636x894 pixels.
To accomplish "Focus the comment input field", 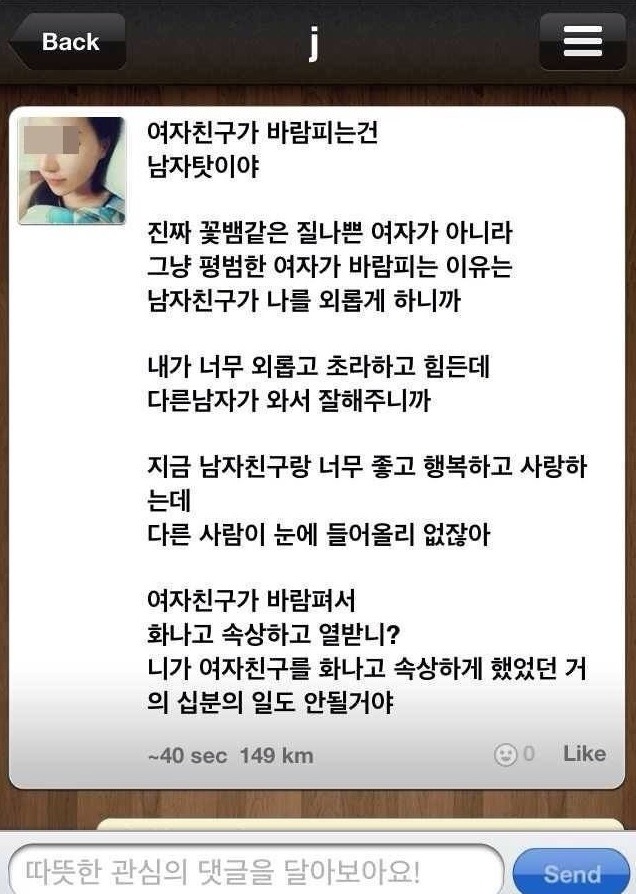I will 255,869.
